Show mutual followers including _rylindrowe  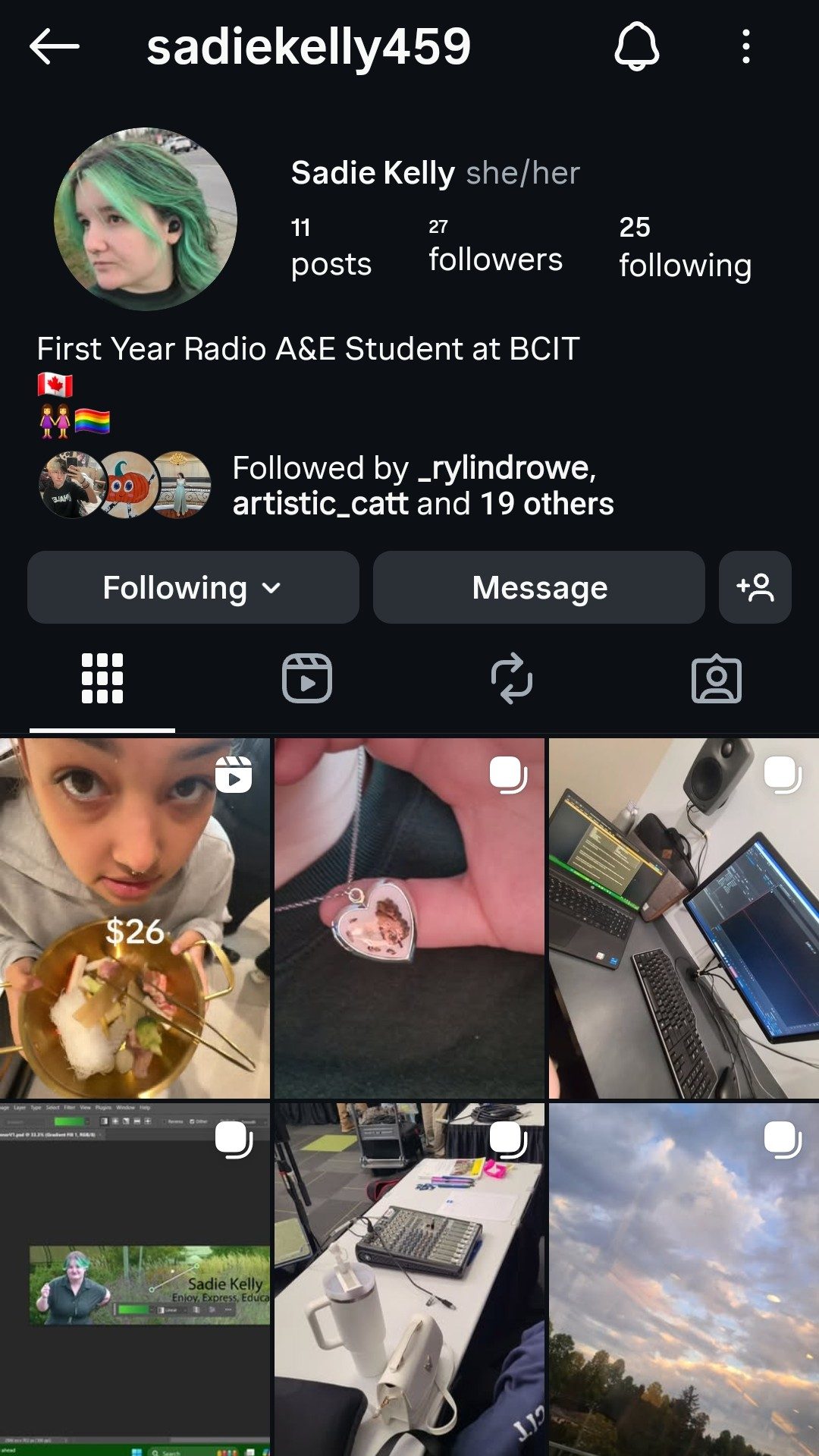[422, 486]
